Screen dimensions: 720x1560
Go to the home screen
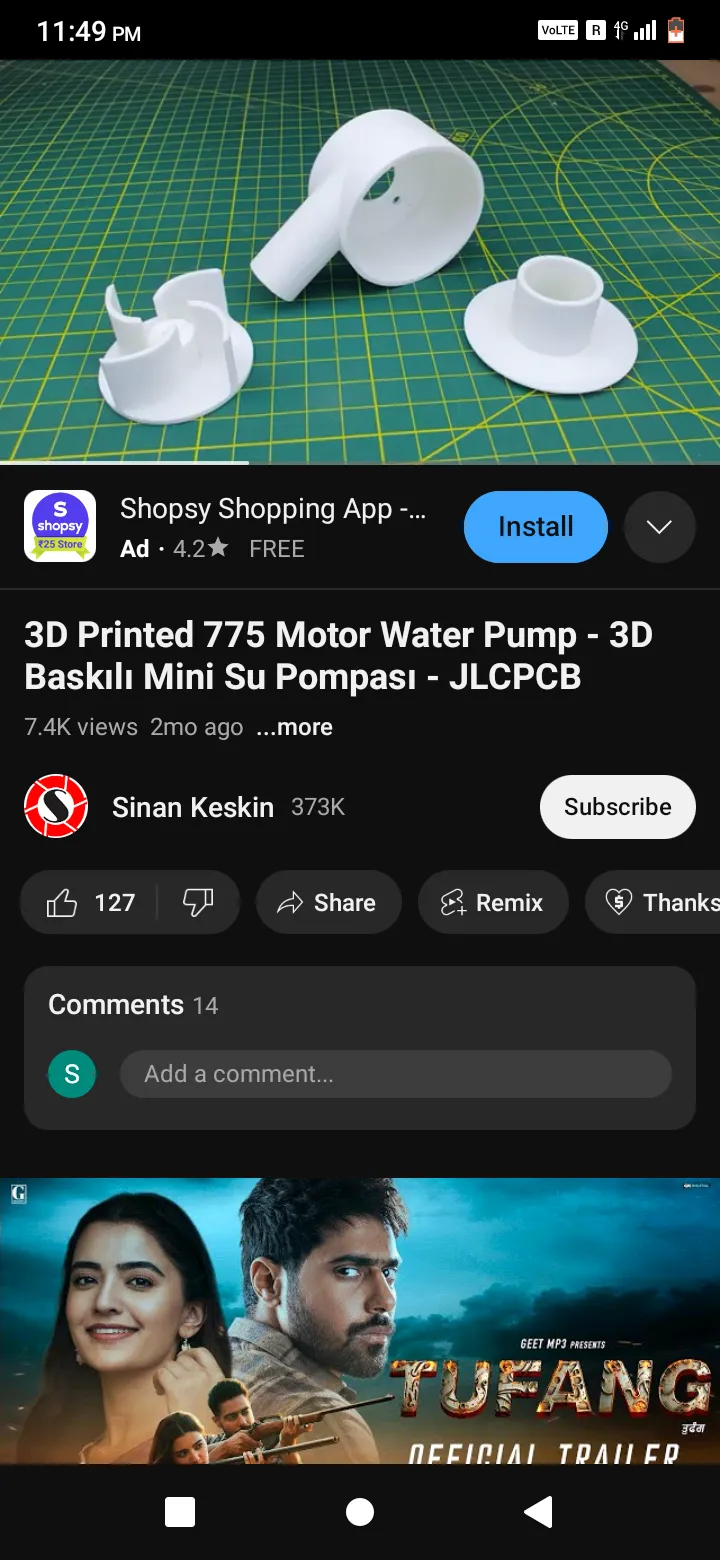coord(360,1512)
